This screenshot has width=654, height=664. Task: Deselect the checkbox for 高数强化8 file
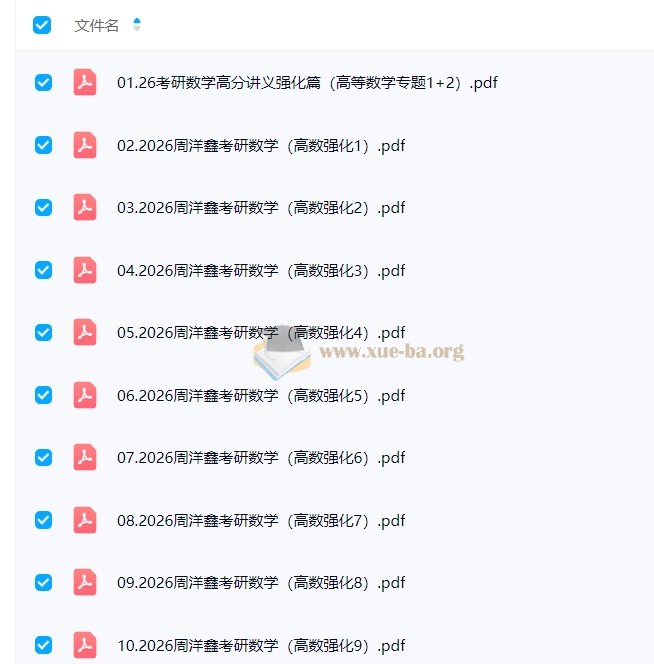click(43, 582)
